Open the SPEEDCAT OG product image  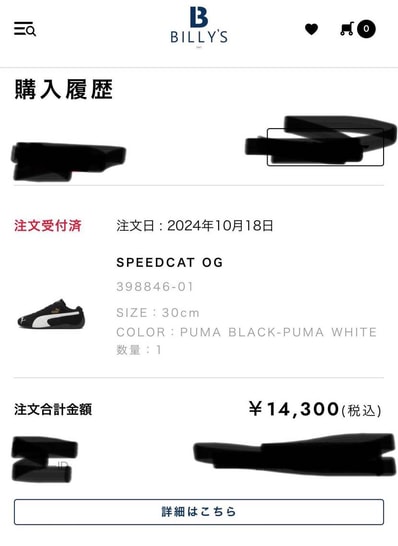pos(51,314)
